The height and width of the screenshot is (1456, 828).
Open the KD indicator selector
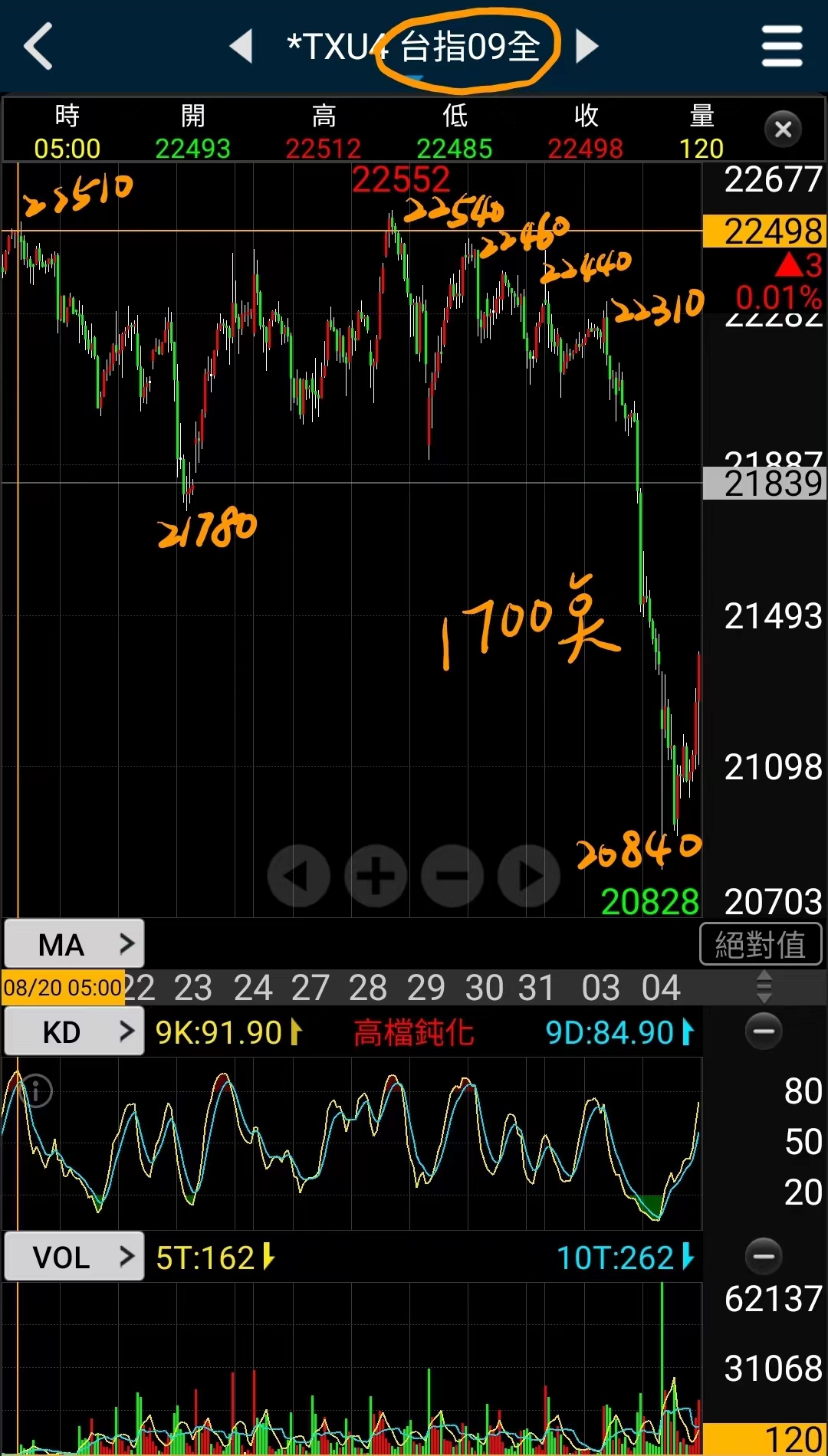(x=74, y=1032)
